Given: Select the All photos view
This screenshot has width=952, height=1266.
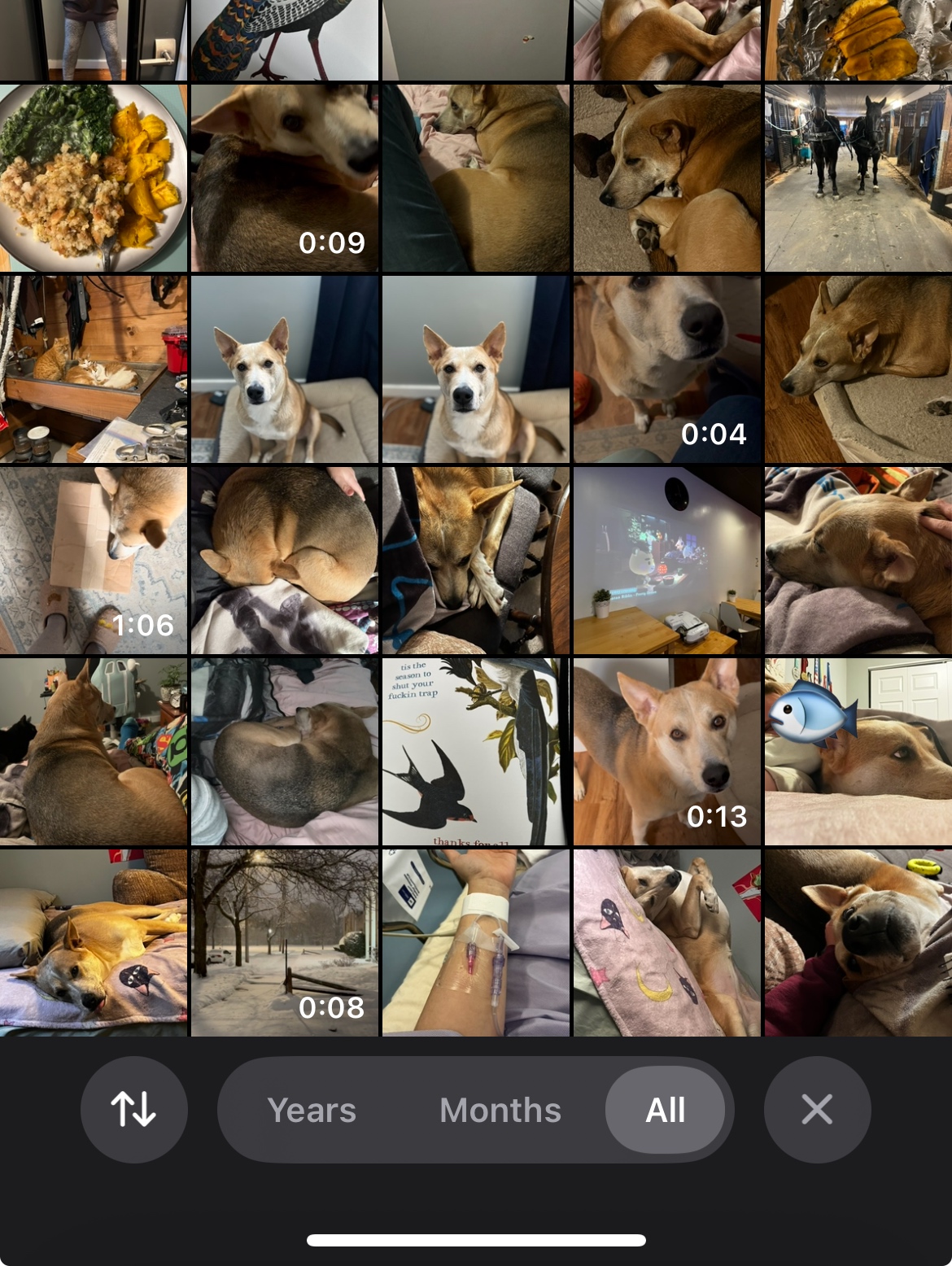Looking at the screenshot, I should tap(665, 1110).
